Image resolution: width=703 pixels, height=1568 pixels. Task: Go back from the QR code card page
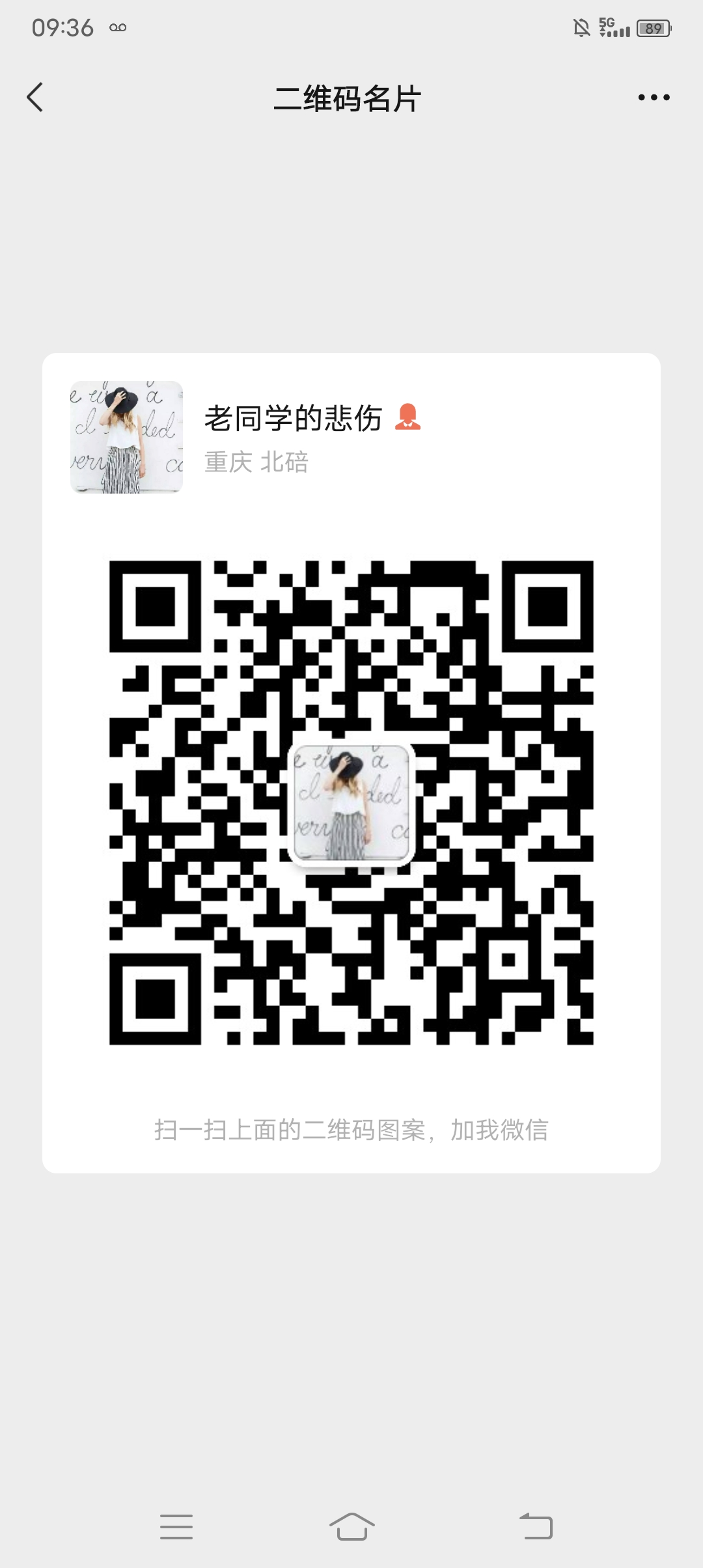pyautogui.click(x=35, y=98)
